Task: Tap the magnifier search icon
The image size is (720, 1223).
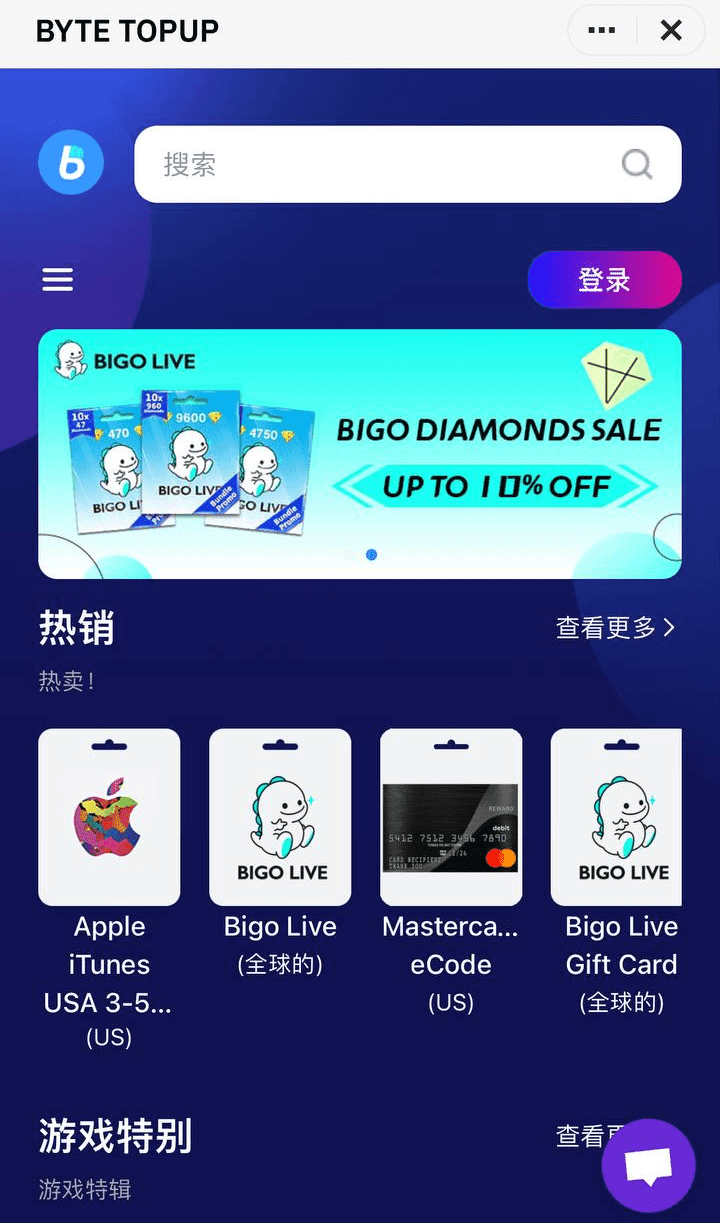Action: [x=637, y=164]
